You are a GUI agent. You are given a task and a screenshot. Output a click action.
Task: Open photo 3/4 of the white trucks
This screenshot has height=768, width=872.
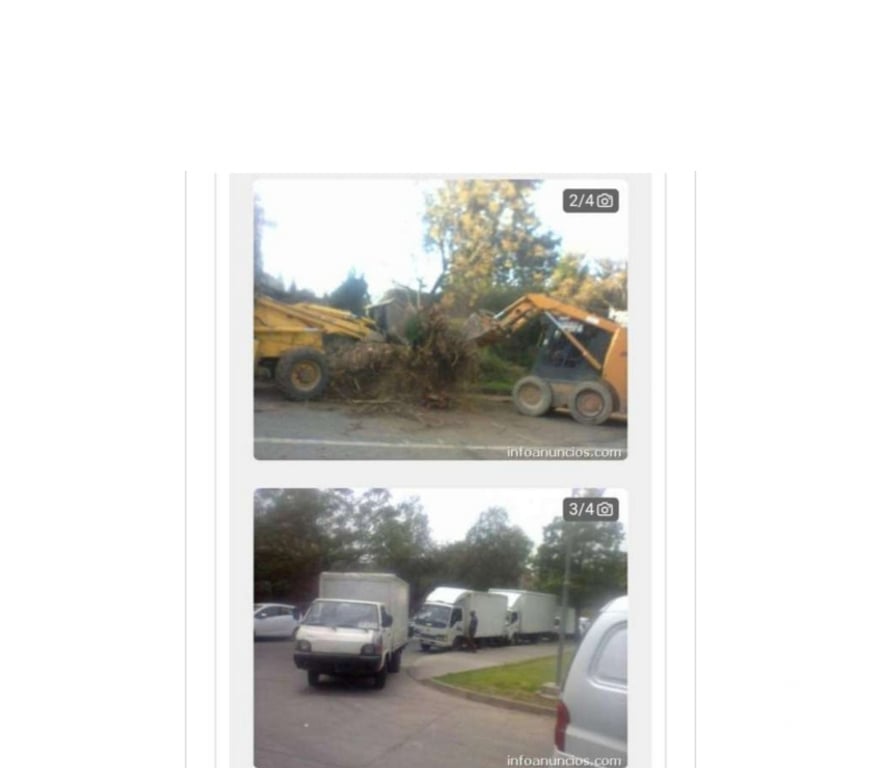440,628
